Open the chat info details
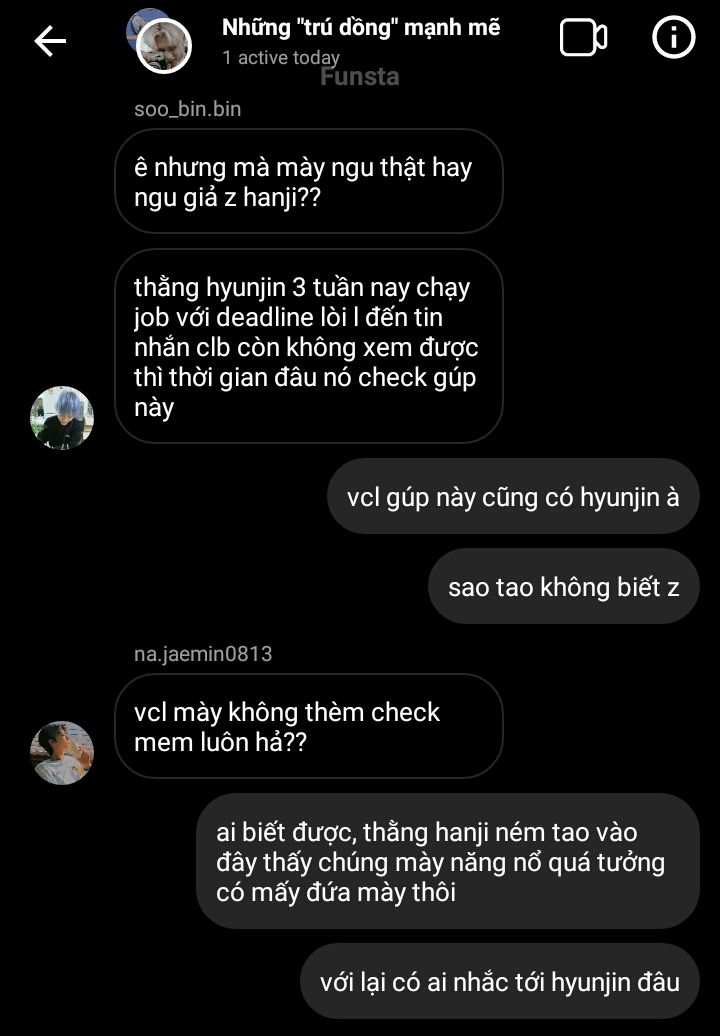The height and width of the screenshot is (1036, 720). (673, 39)
